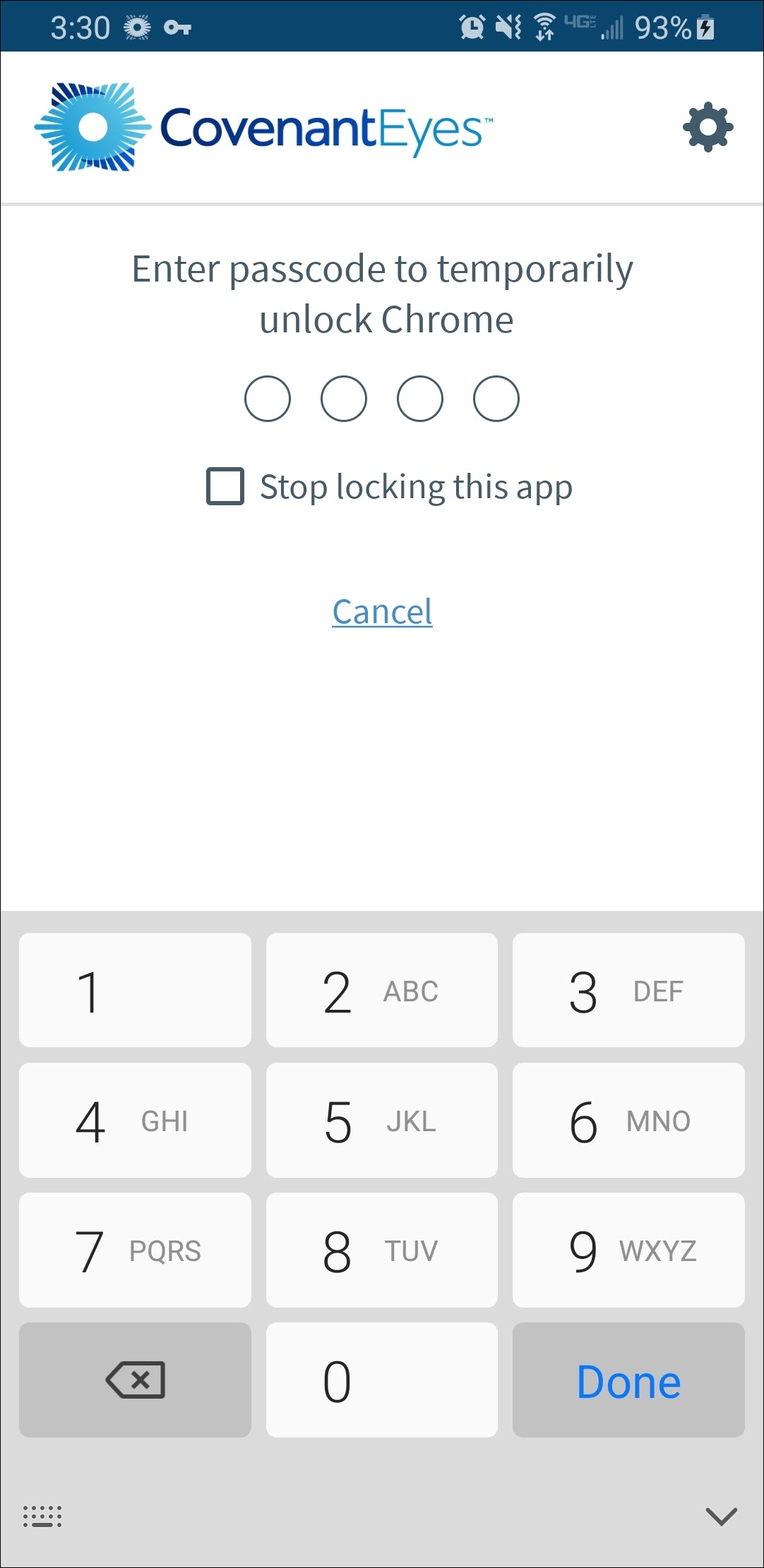Enter 7 PQRS on keypad
The height and width of the screenshot is (1568, 764).
pyautogui.click(x=135, y=1250)
